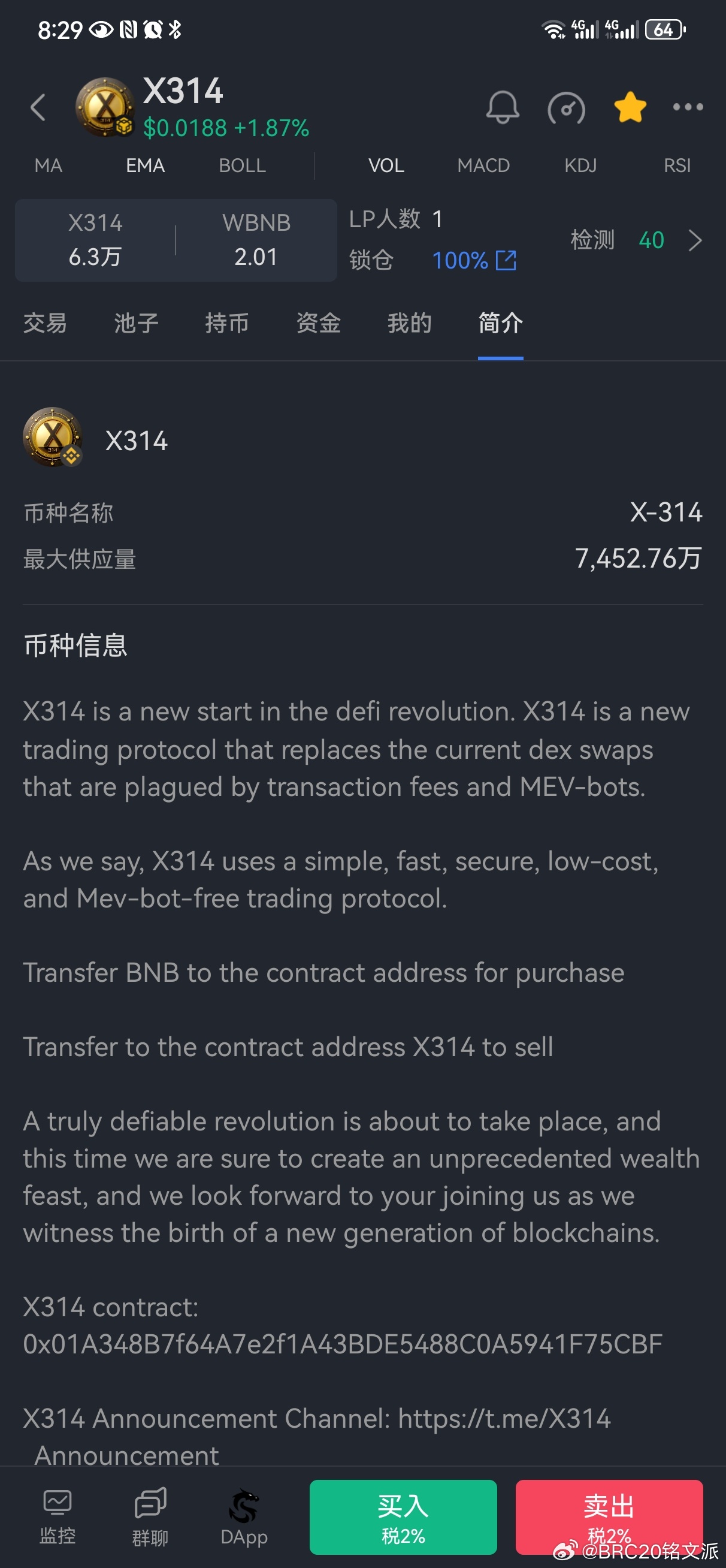Viewport: 726px width, 1568px height.
Task: Switch to the 交易 tab
Action: tap(45, 322)
